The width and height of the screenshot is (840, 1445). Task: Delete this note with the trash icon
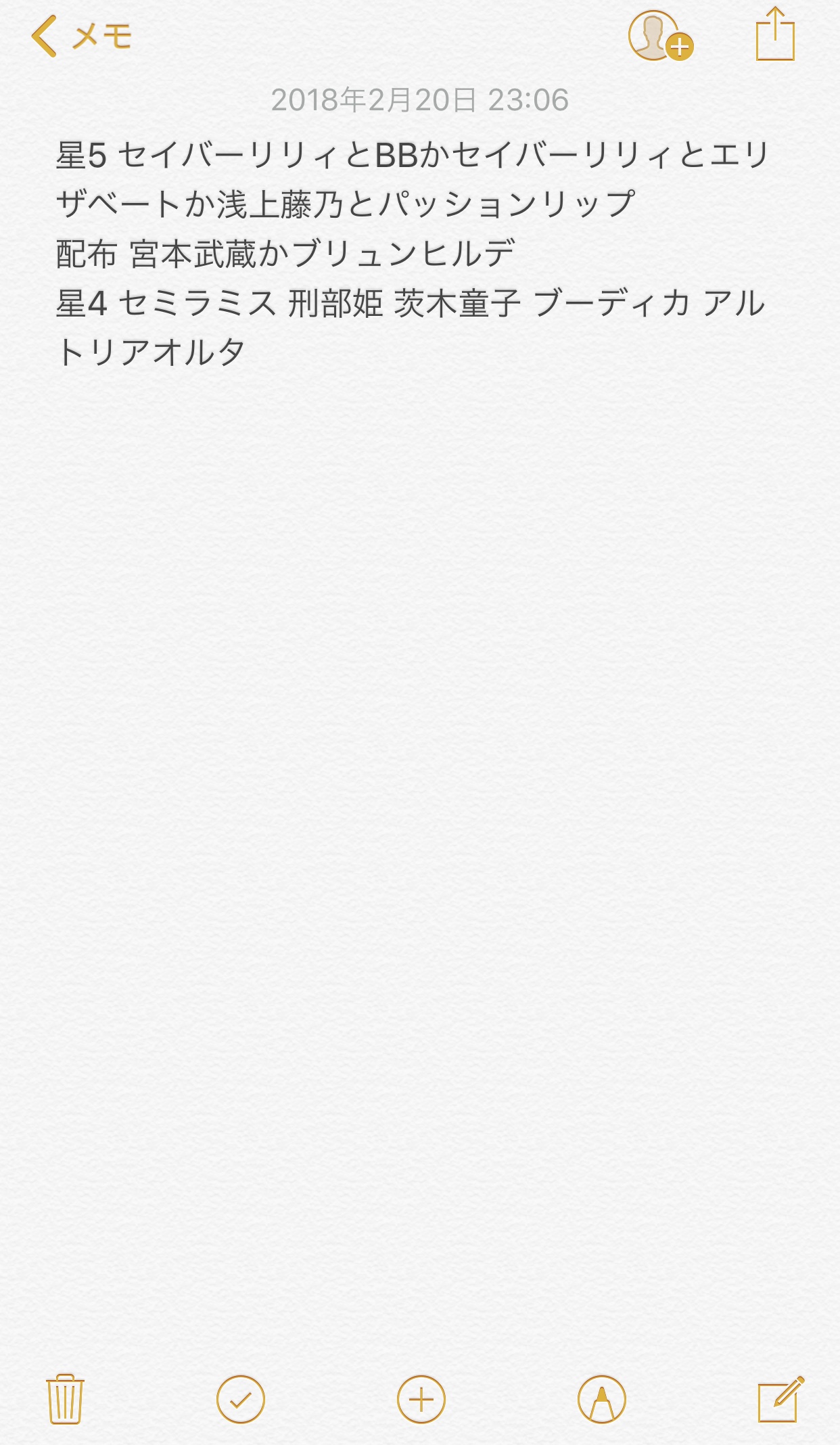tap(65, 1399)
